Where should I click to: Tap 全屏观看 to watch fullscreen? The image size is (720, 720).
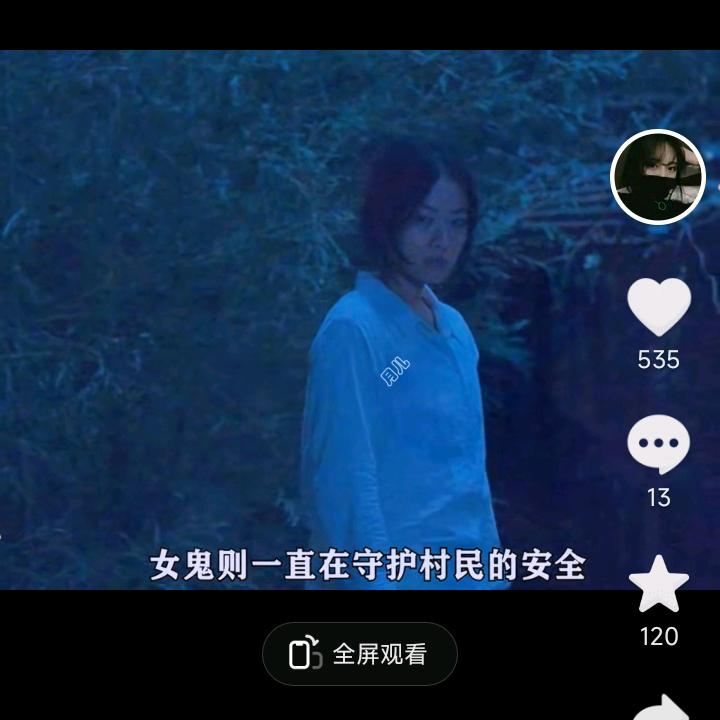coord(360,654)
